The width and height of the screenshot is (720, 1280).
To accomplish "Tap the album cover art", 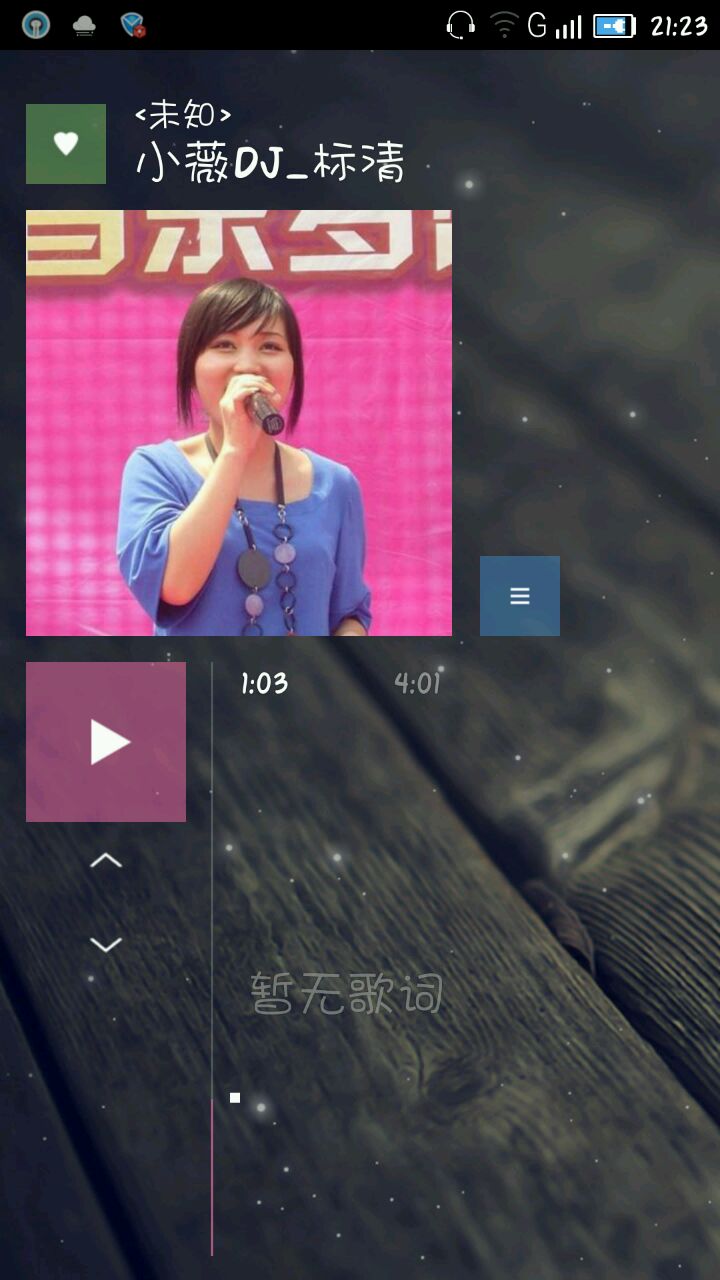I will tap(239, 423).
